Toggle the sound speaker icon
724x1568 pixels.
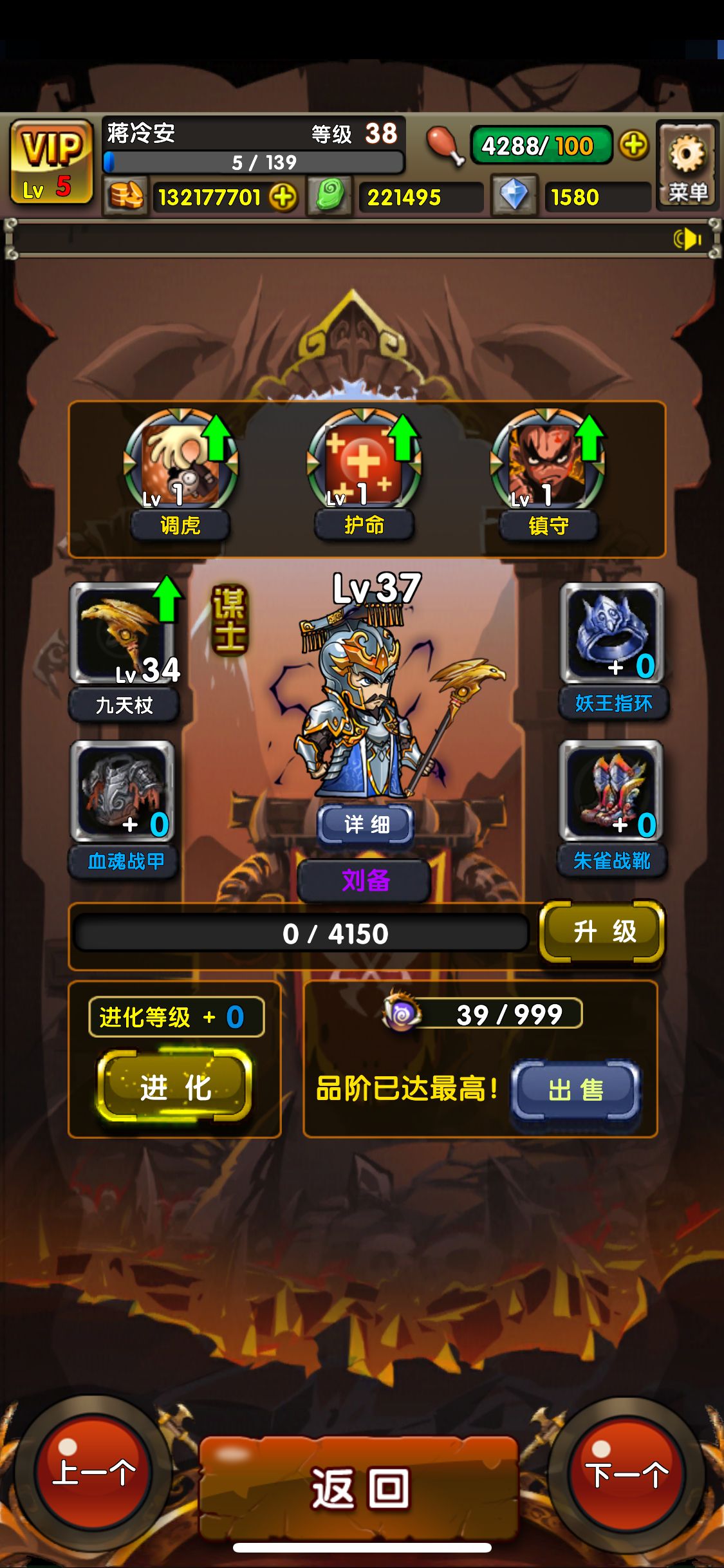tap(685, 239)
